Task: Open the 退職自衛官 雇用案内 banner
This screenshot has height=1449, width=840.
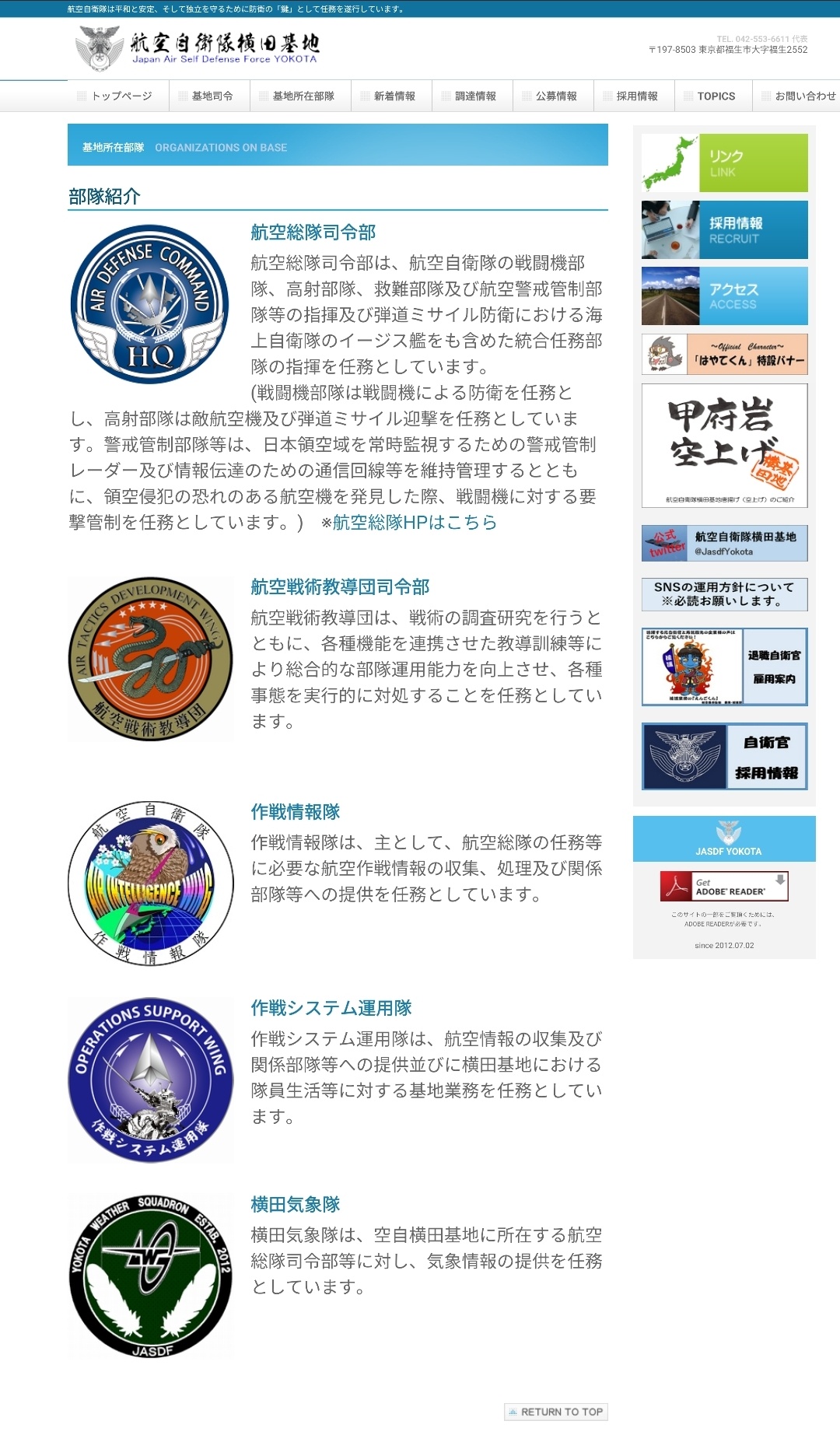Action: coord(724,667)
